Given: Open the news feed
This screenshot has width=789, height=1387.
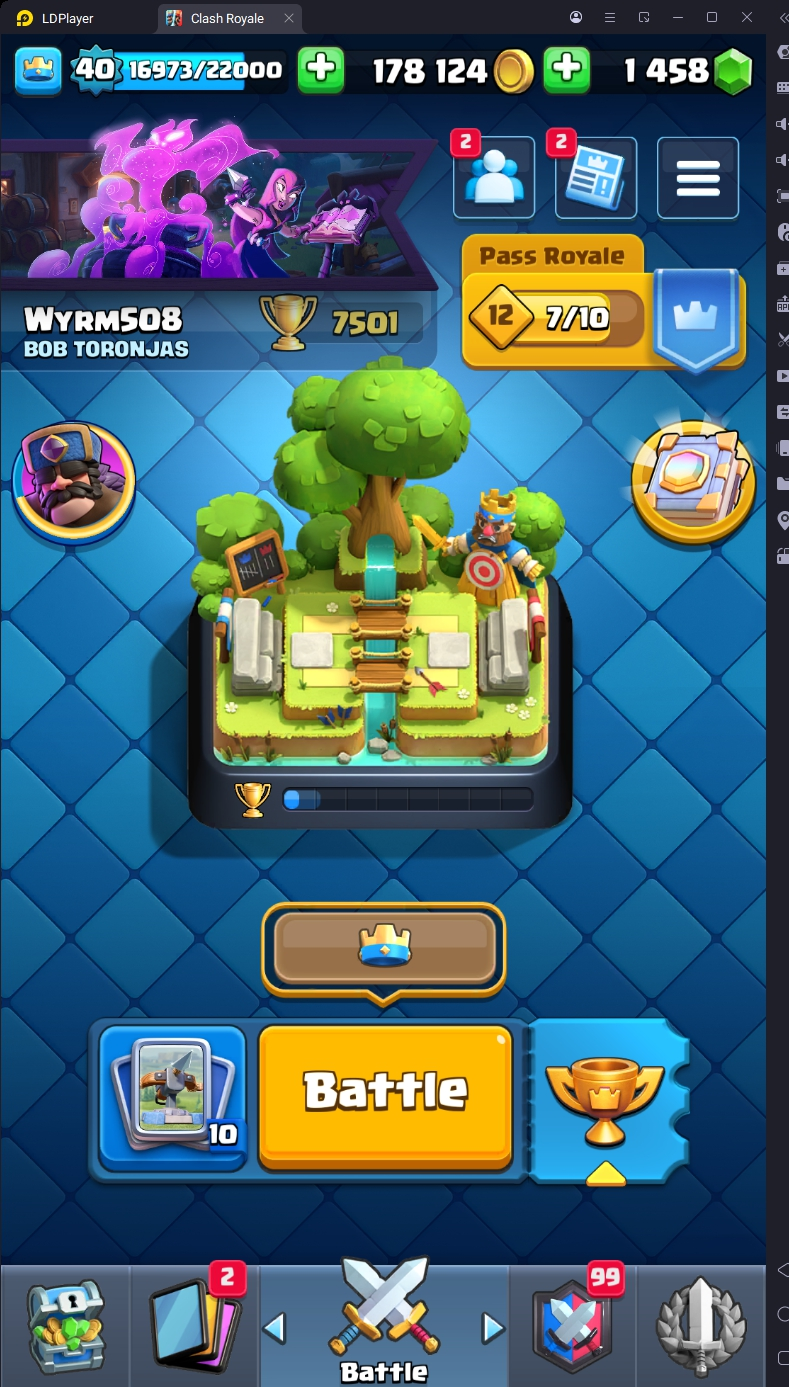Looking at the screenshot, I should [x=596, y=179].
